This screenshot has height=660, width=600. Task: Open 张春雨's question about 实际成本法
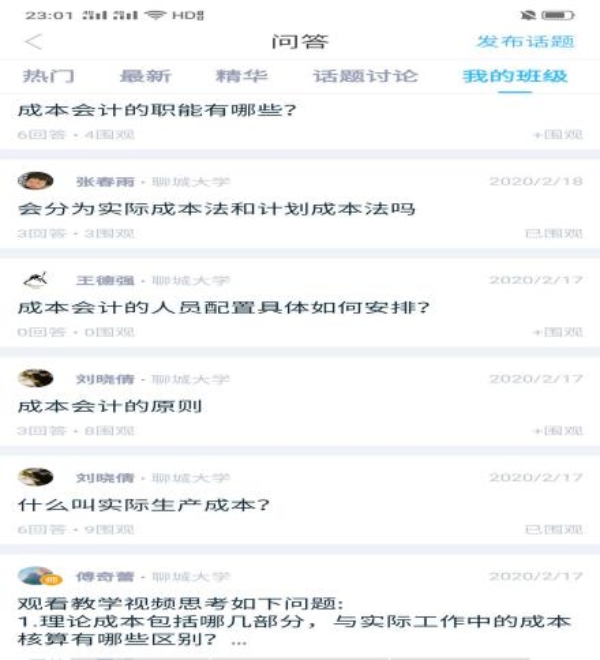(216, 209)
